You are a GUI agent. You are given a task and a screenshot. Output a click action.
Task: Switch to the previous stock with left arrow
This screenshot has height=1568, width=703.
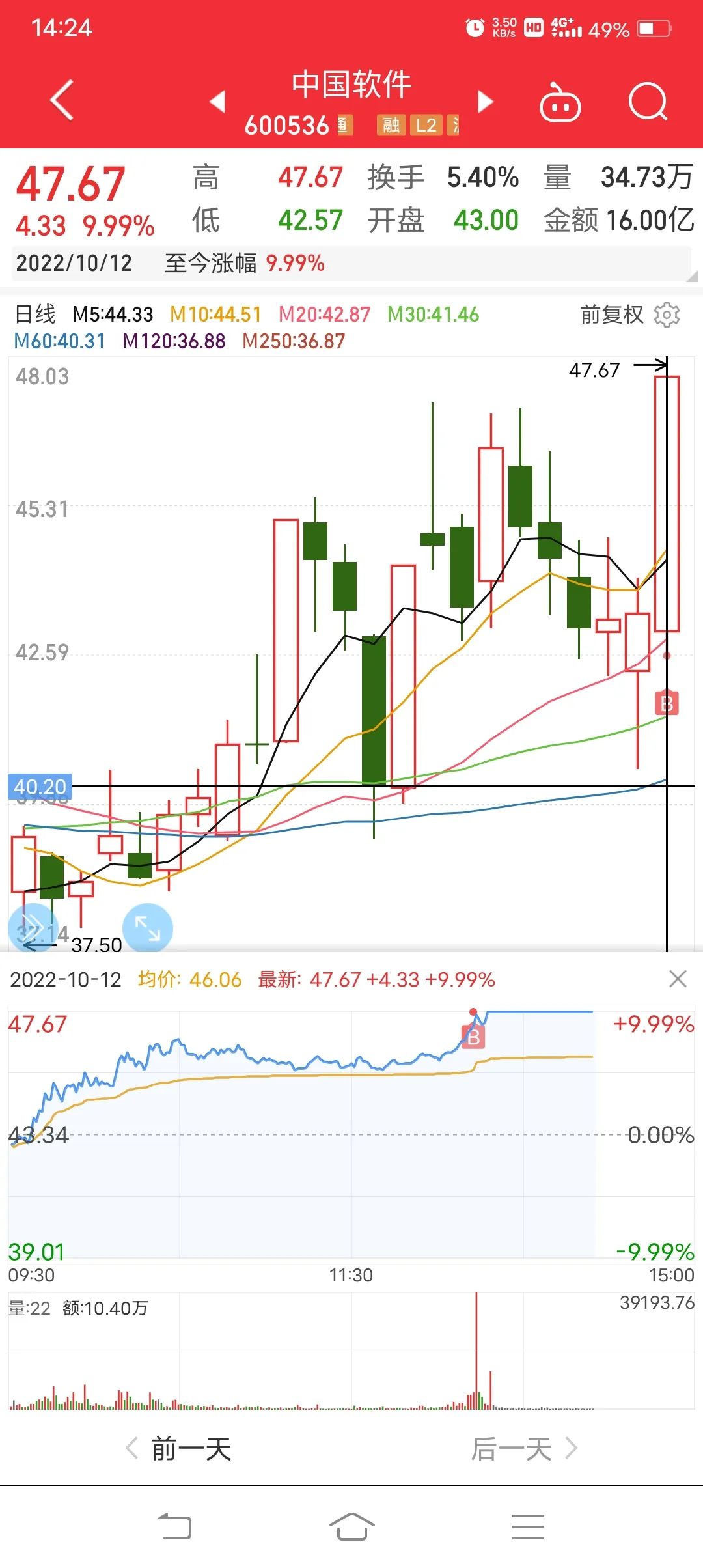click(217, 102)
